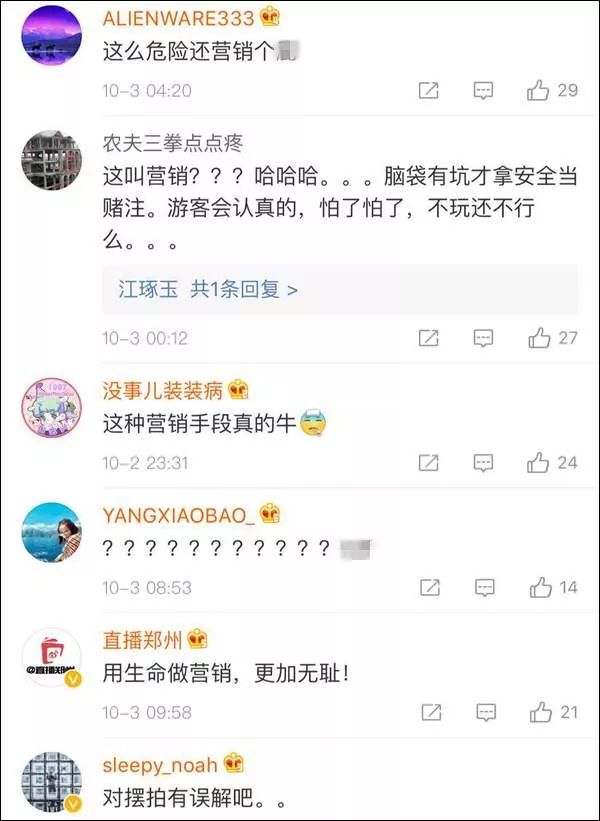Open 直播郑州's profile avatar
Screen dimensions: 600x821
(51, 657)
